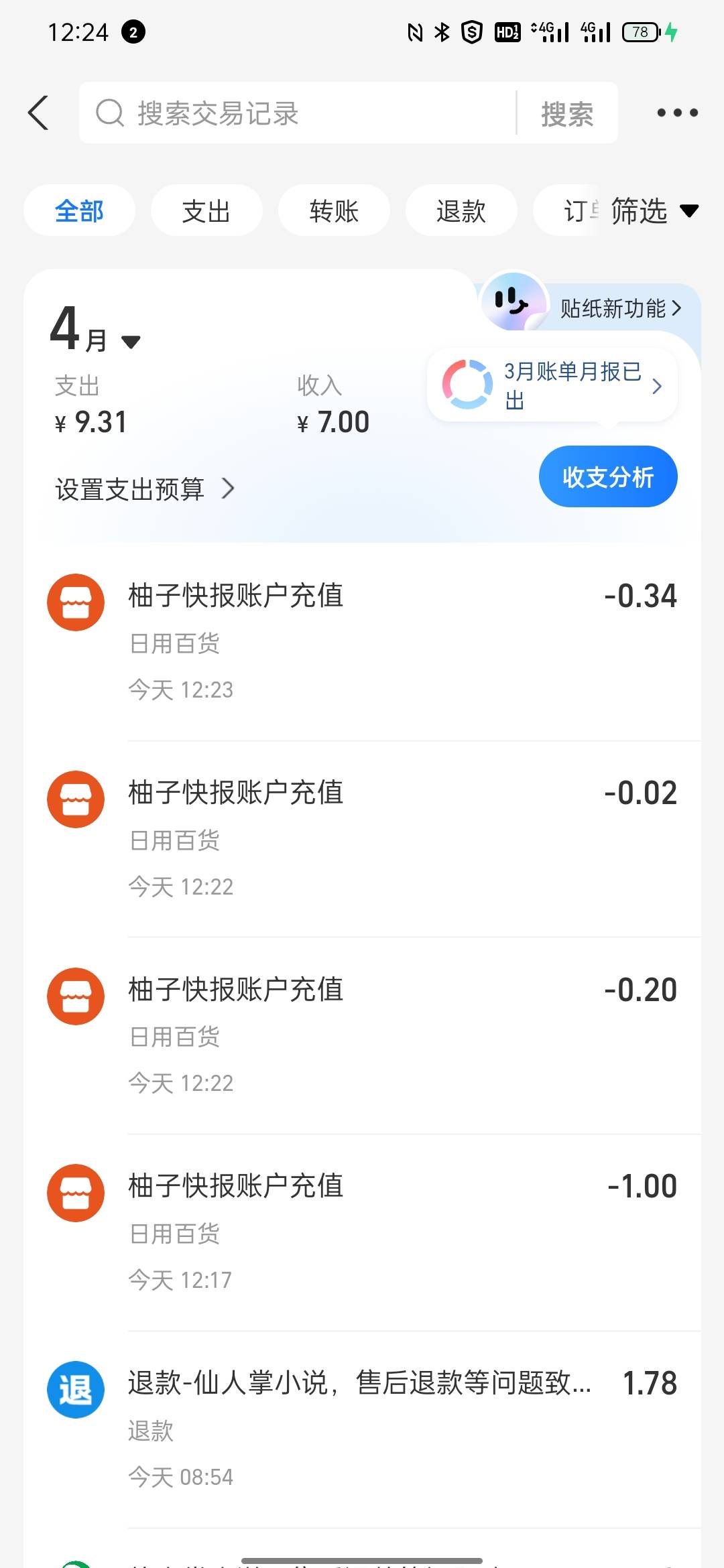Tap the 搜索交易记录 search field

pyautogui.click(x=298, y=113)
